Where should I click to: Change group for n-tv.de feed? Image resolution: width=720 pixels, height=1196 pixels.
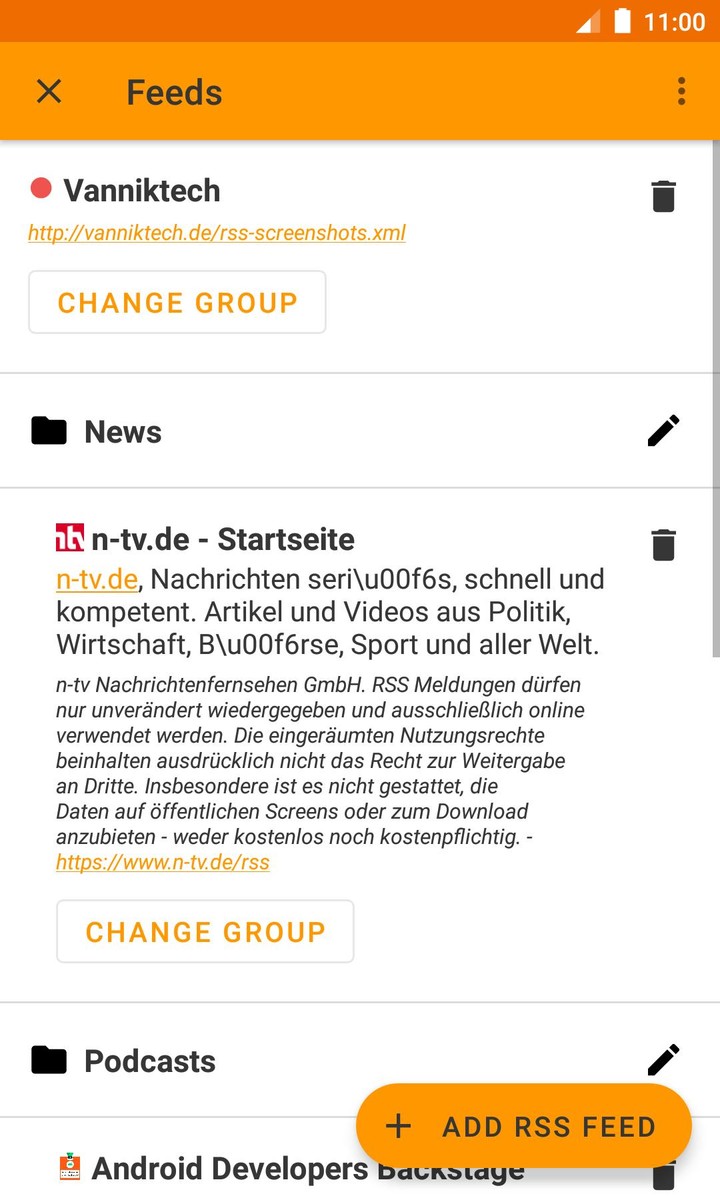205,931
